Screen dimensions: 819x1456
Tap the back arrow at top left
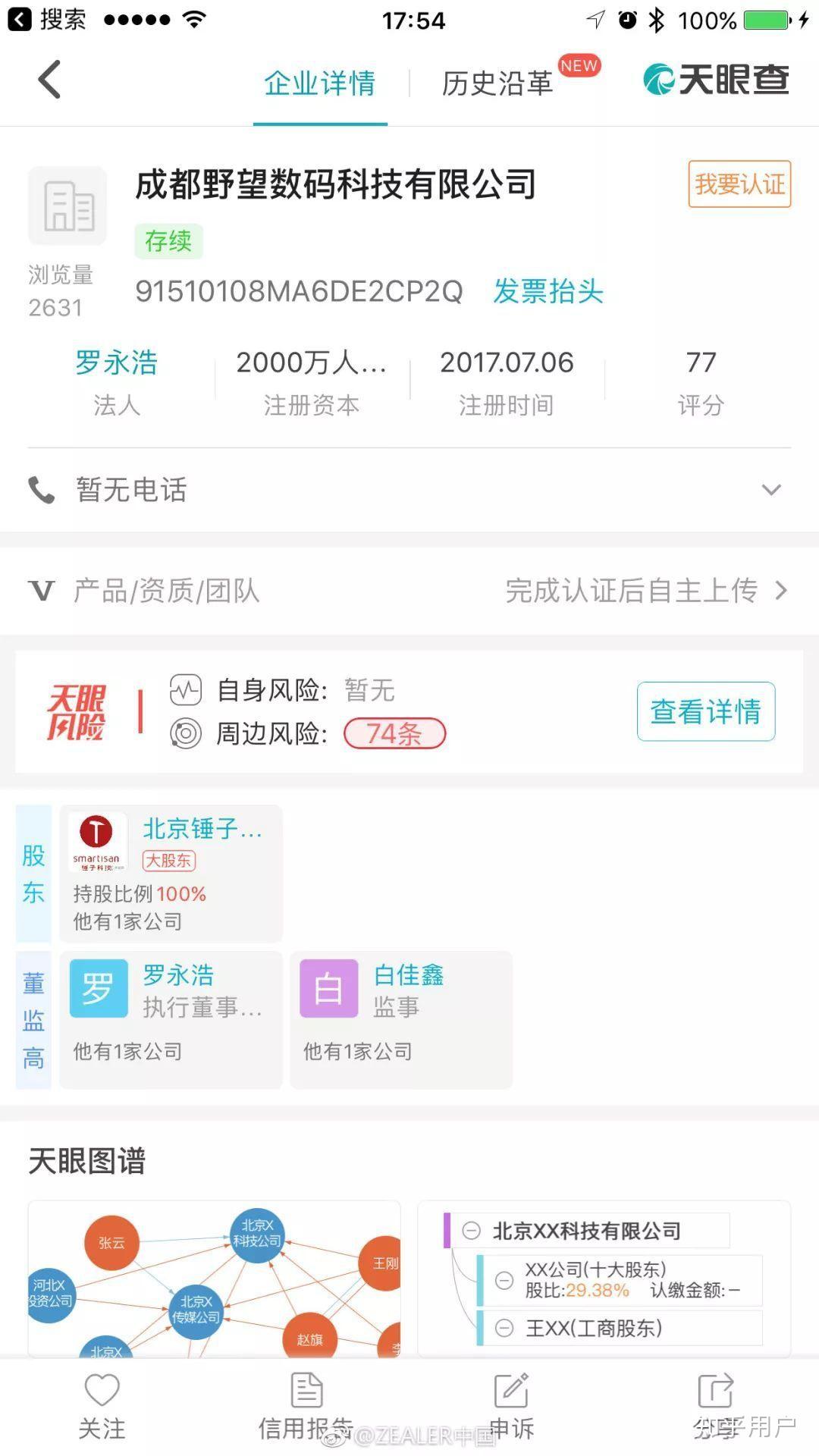[x=48, y=80]
